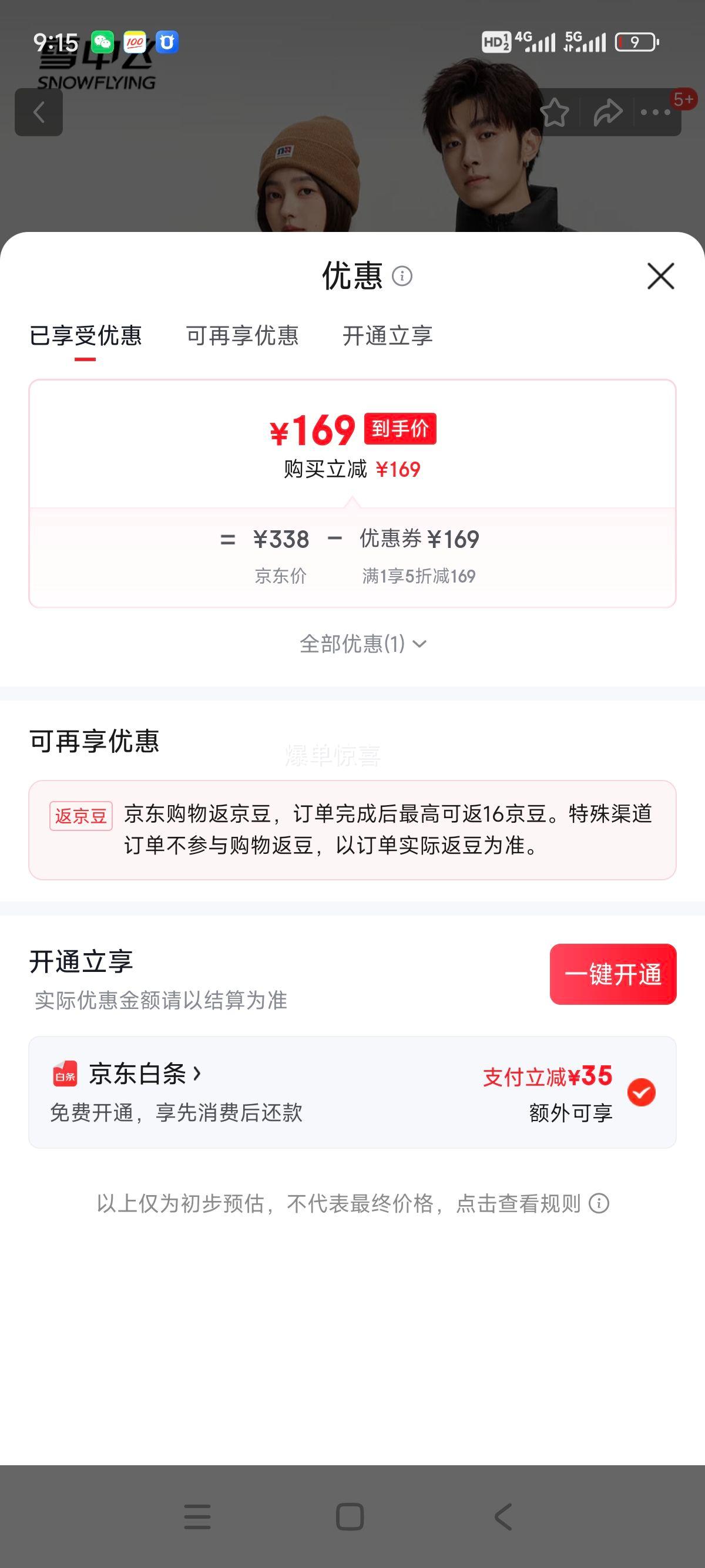705x1568 pixels.
Task: Tap the WeChat icon in the status bar
Action: pos(101,41)
